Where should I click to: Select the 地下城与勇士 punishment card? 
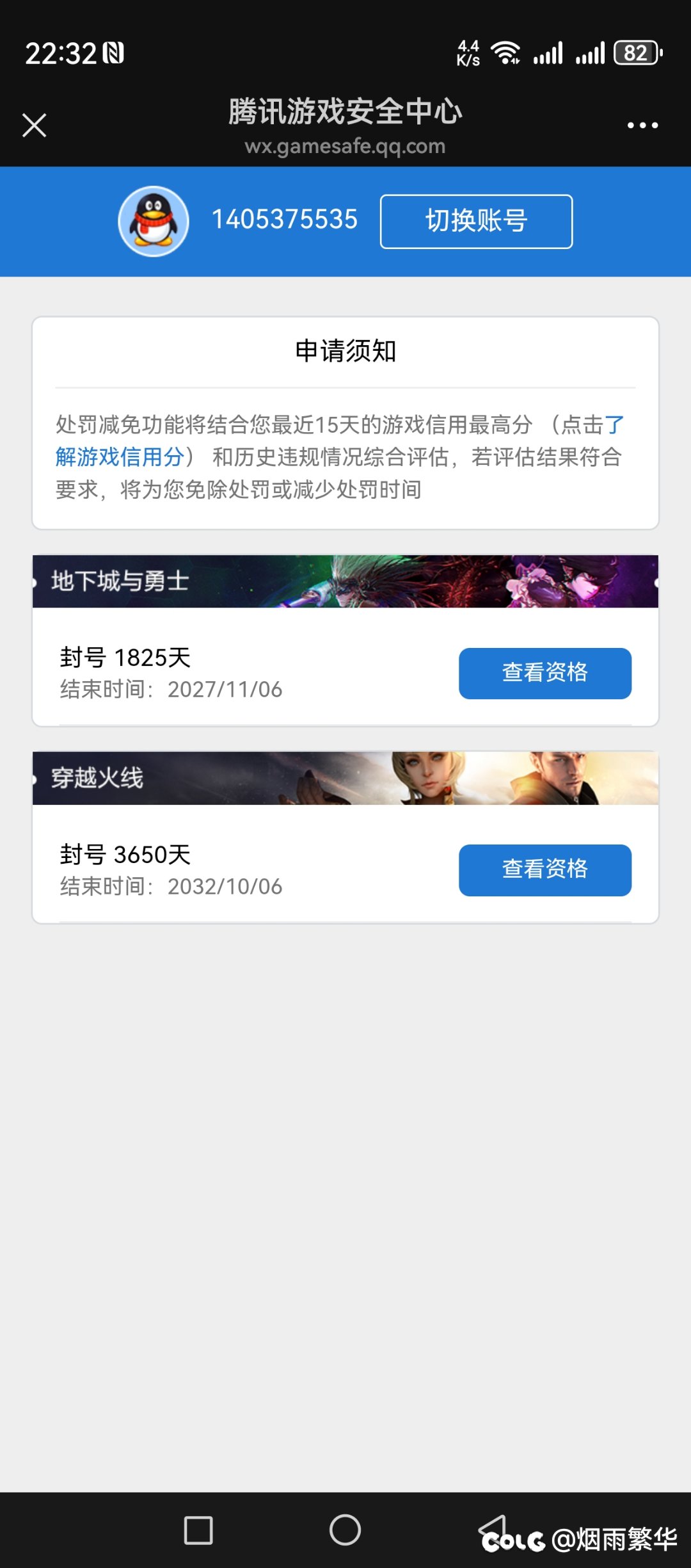(345, 640)
